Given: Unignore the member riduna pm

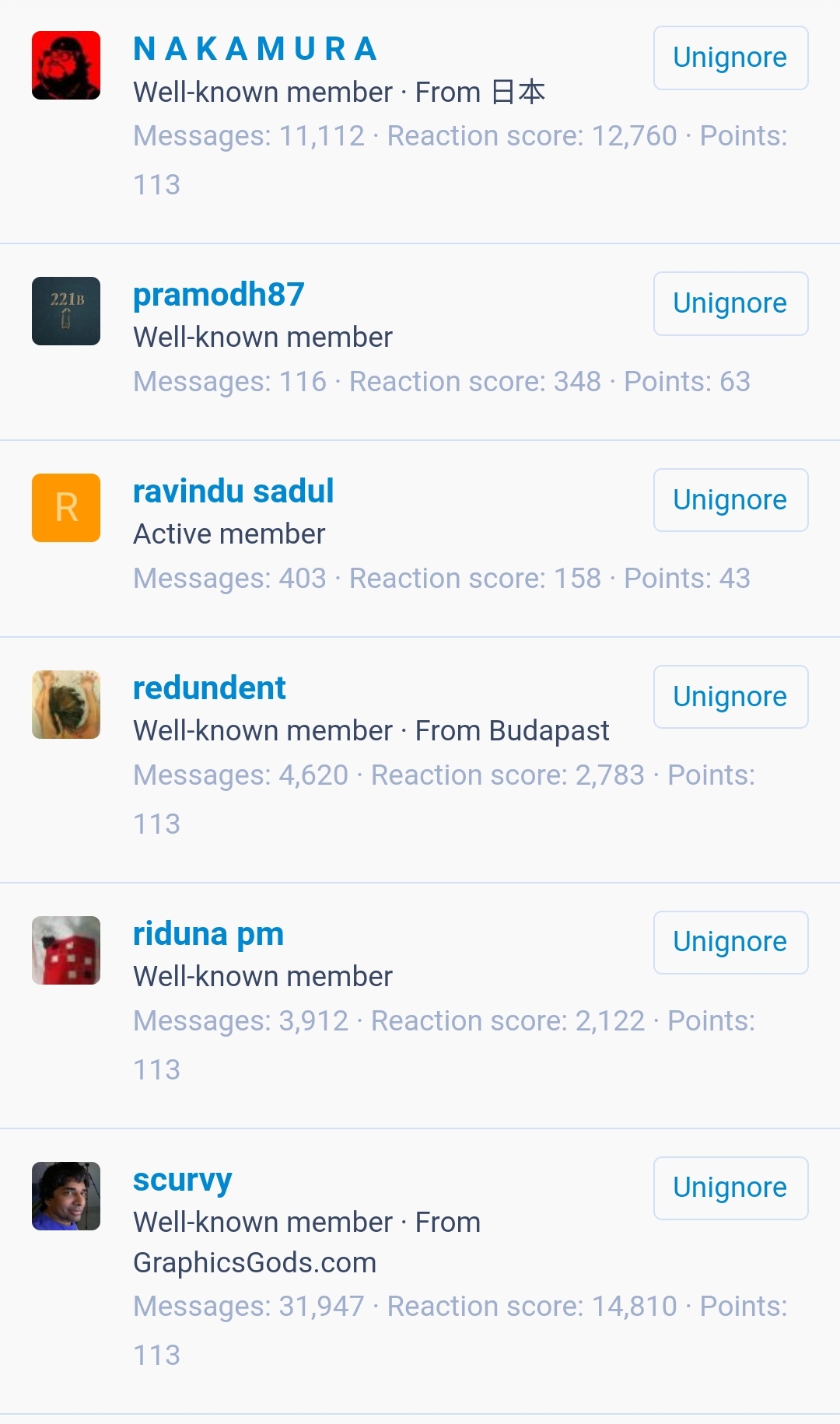Looking at the screenshot, I should (x=730, y=943).
